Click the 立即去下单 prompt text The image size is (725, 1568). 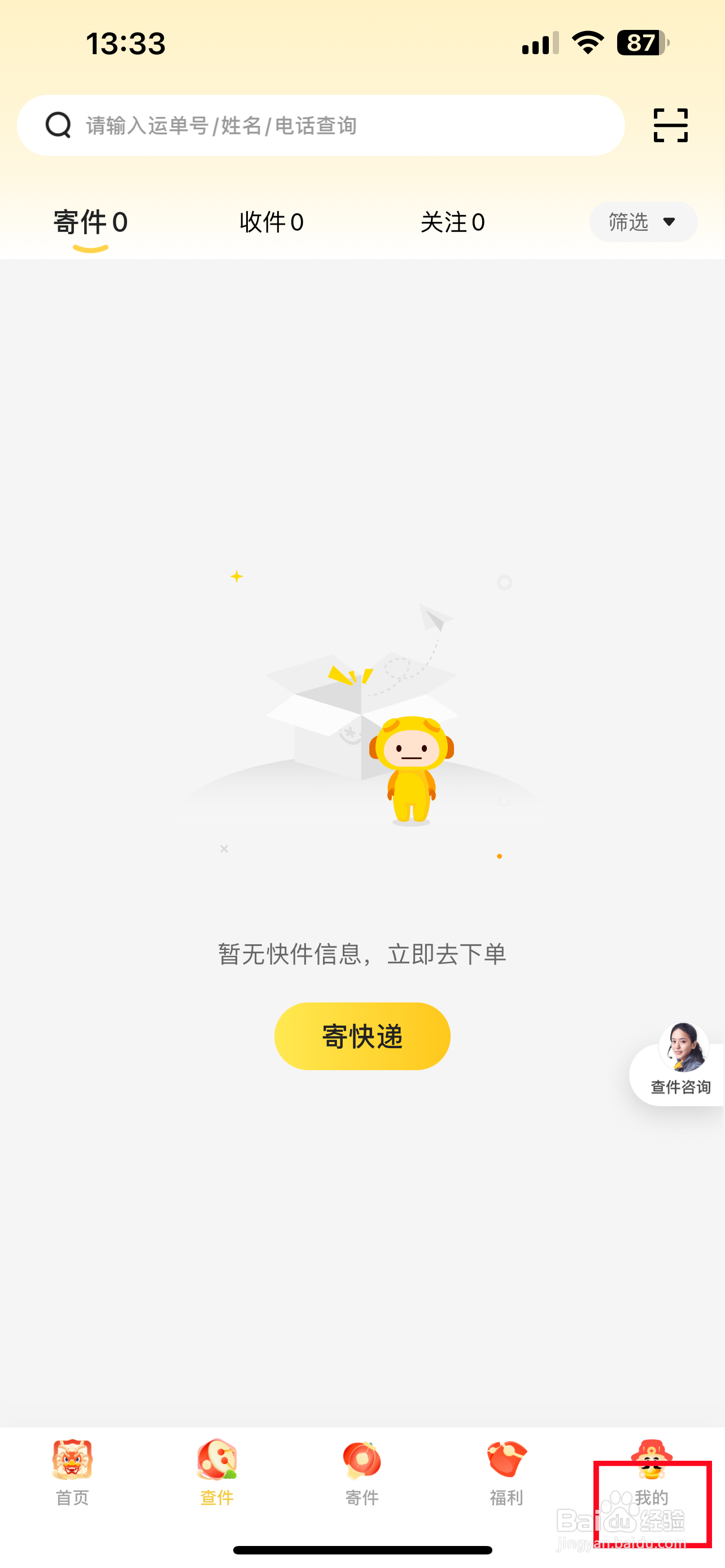446,954
